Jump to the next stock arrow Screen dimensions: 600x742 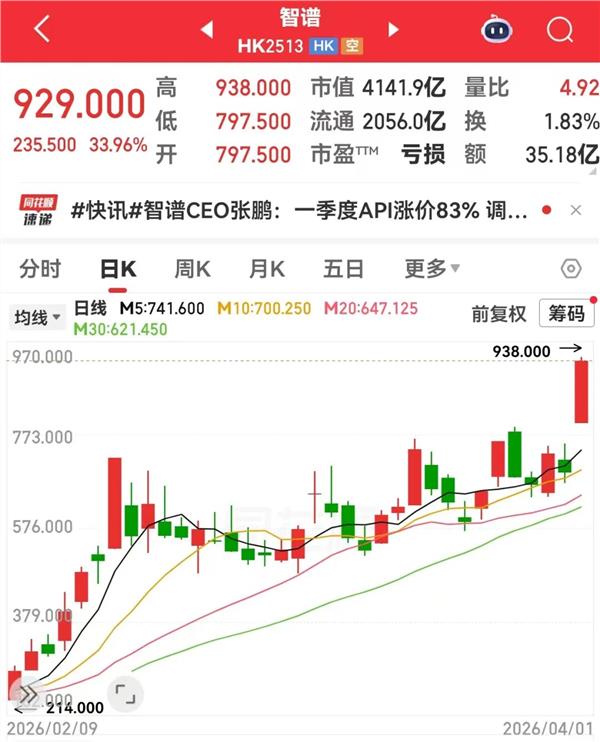tap(393, 30)
